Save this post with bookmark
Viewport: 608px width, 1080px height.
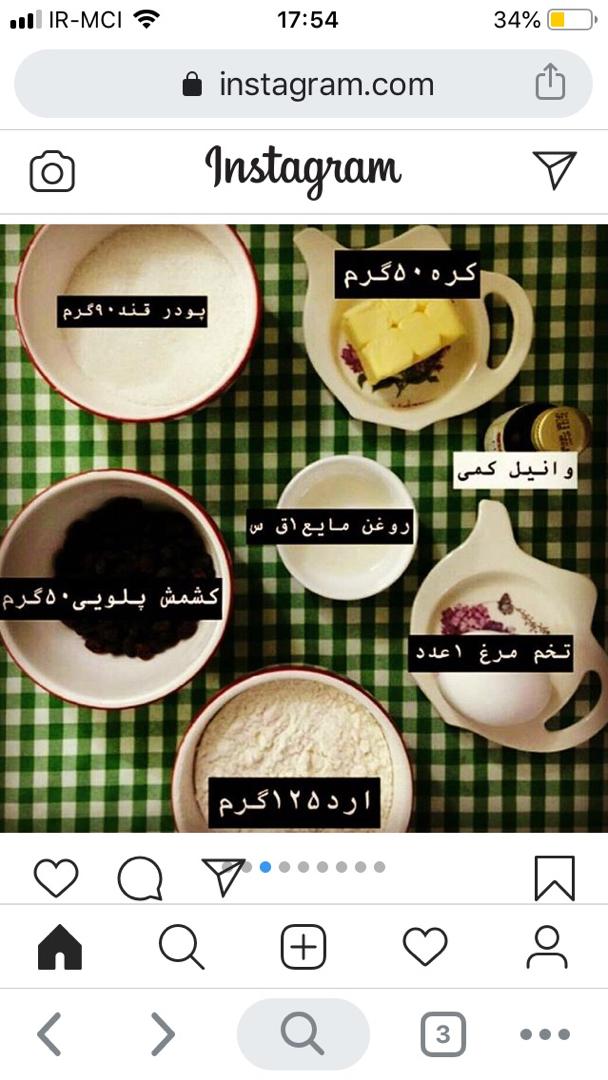pos(554,878)
